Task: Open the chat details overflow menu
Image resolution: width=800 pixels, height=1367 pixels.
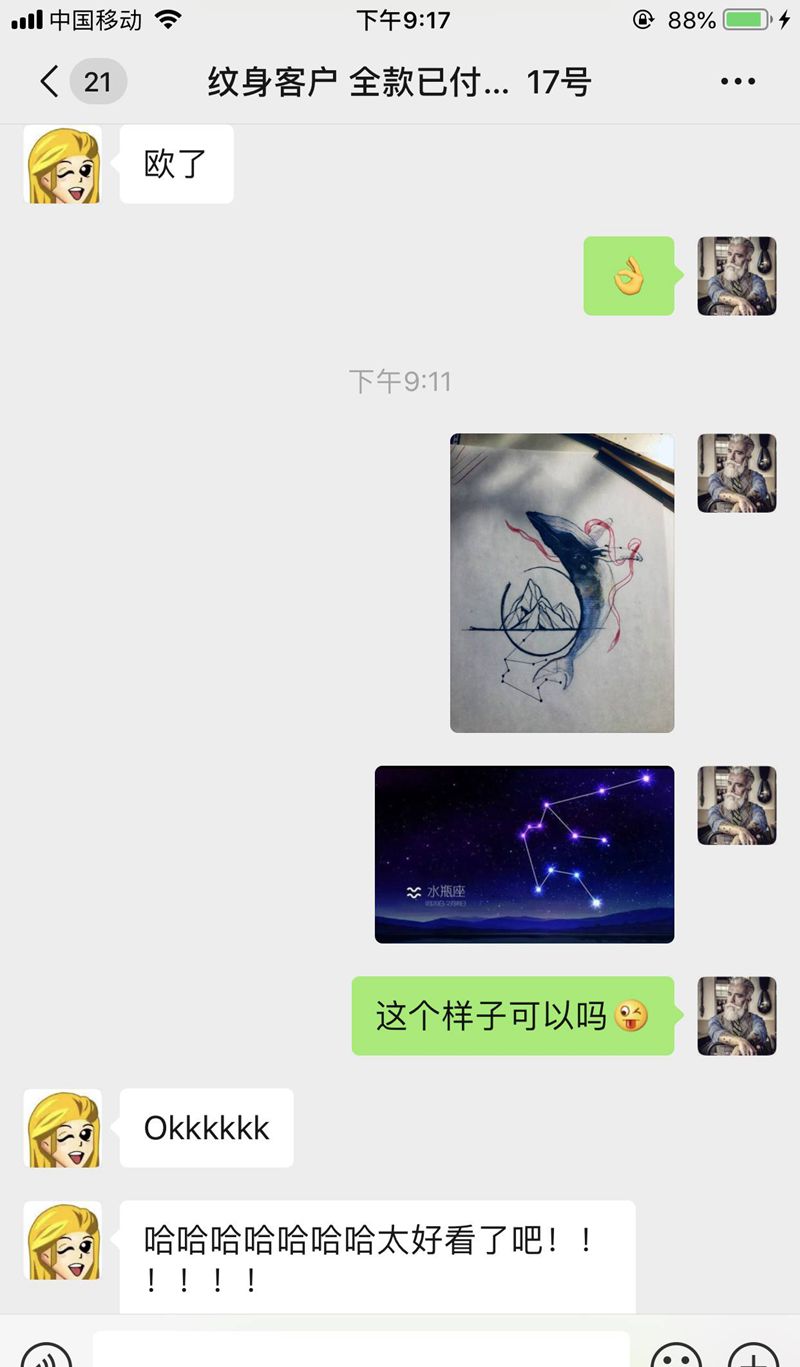Action: tap(738, 81)
